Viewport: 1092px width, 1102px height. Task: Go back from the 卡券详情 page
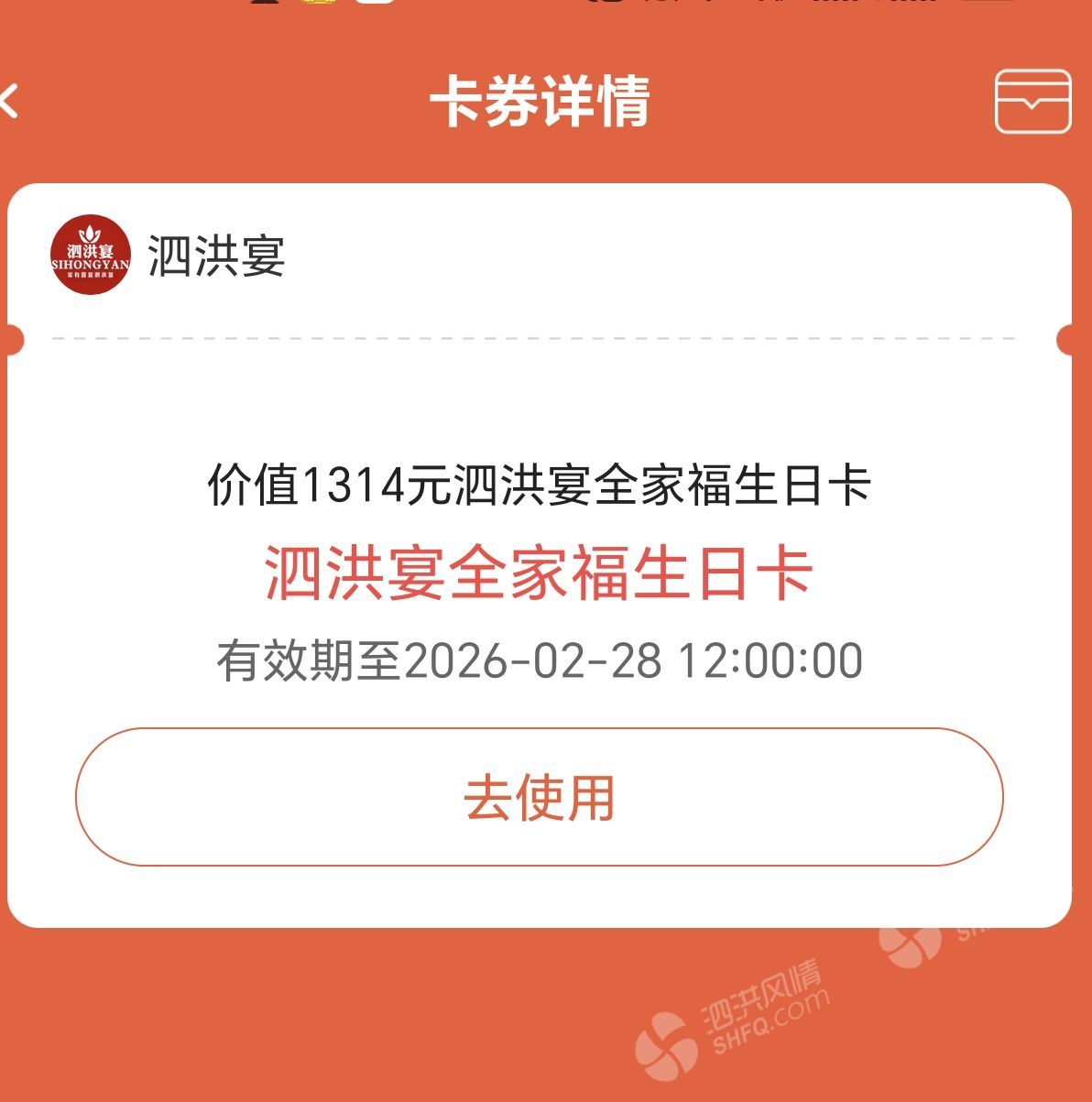[11, 101]
